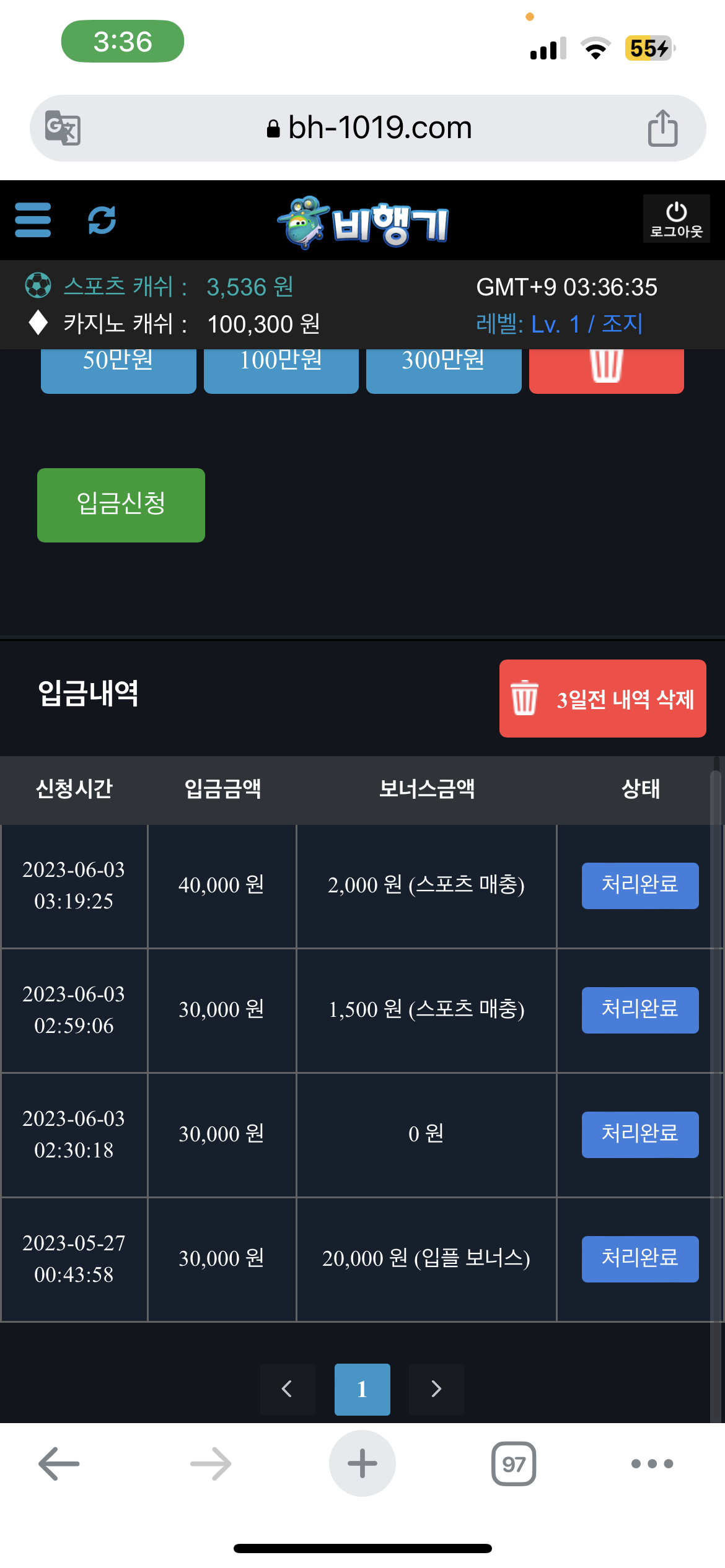The width and height of the screenshot is (725, 1568).
Task: Tap 처리완료 for the 03:19:25 deposit
Action: coord(640,886)
